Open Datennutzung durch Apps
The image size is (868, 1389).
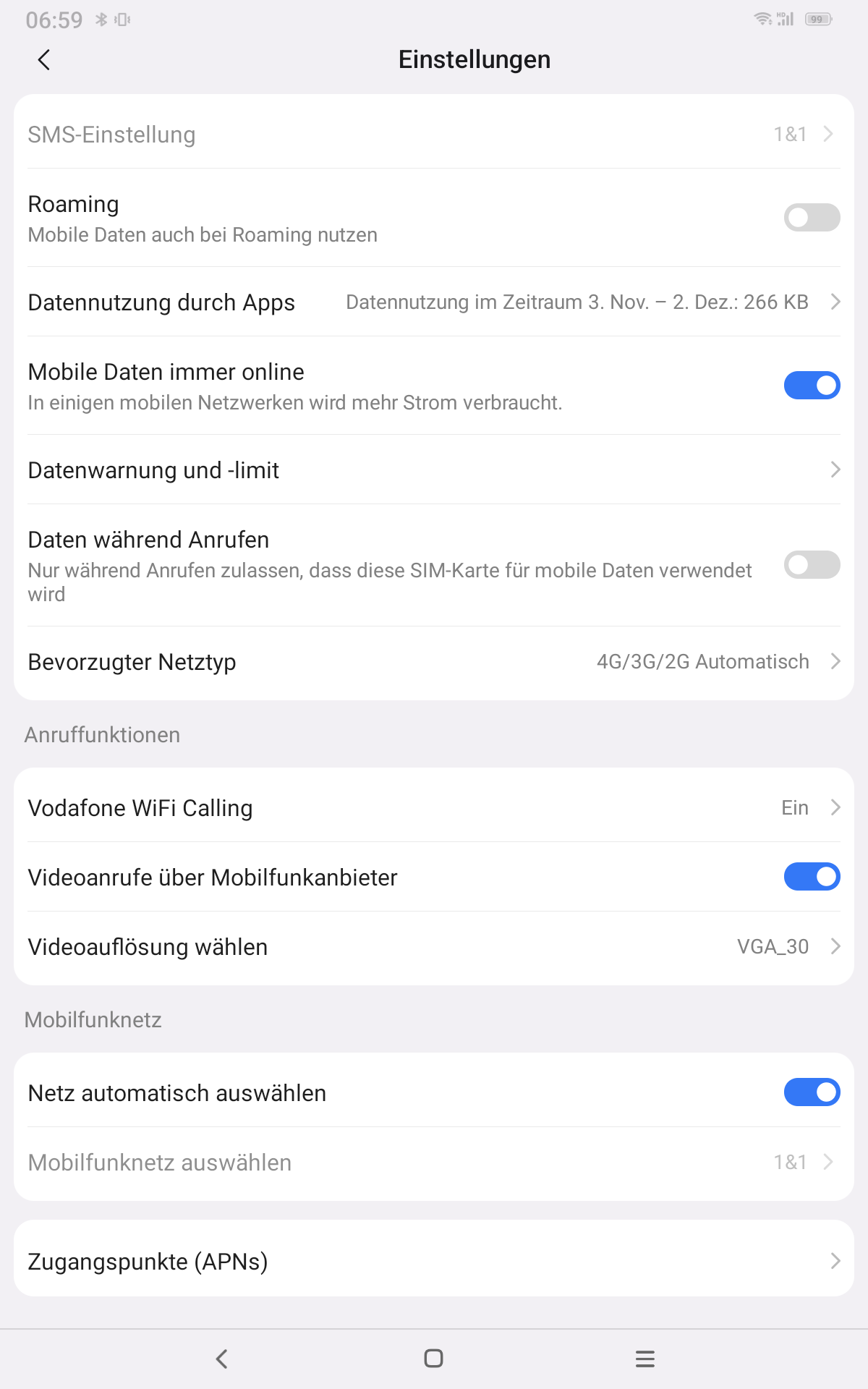coord(434,302)
